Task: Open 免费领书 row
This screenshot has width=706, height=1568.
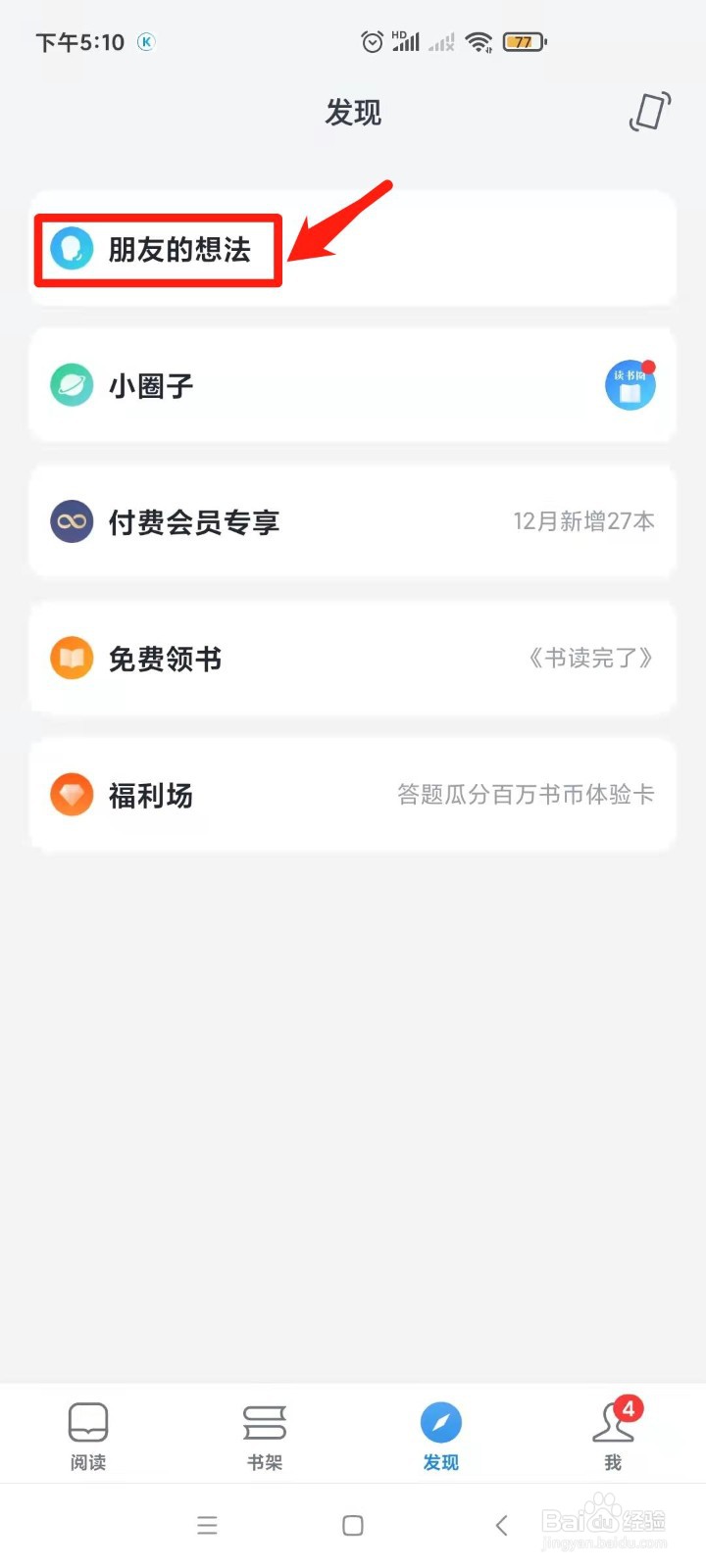Action: point(353,658)
